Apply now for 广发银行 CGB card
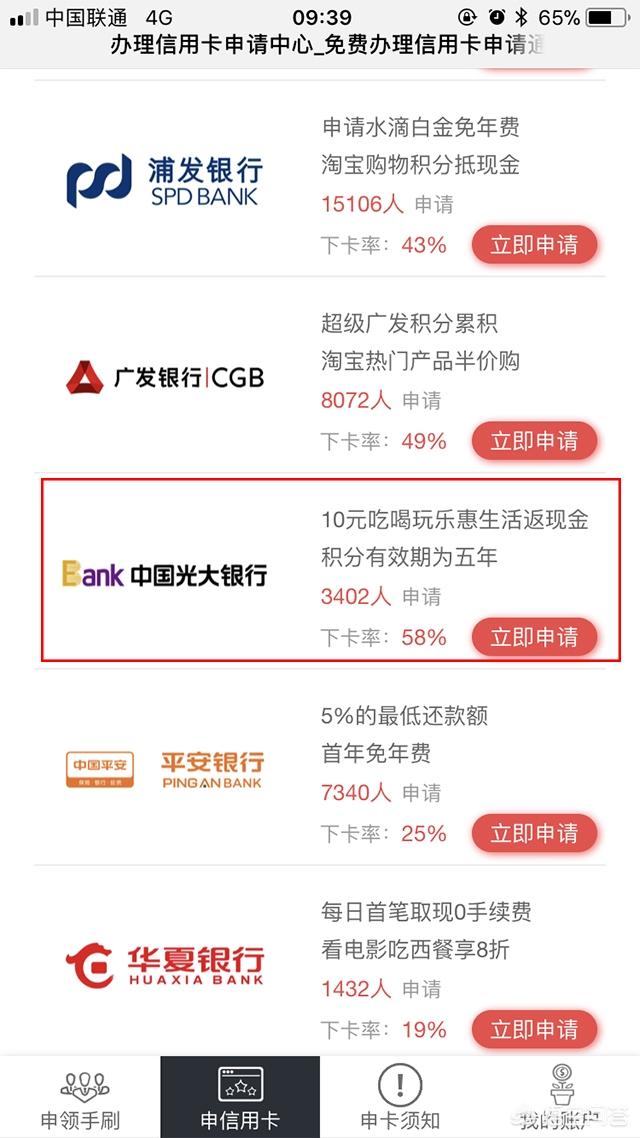640x1138 pixels. [x=535, y=441]
